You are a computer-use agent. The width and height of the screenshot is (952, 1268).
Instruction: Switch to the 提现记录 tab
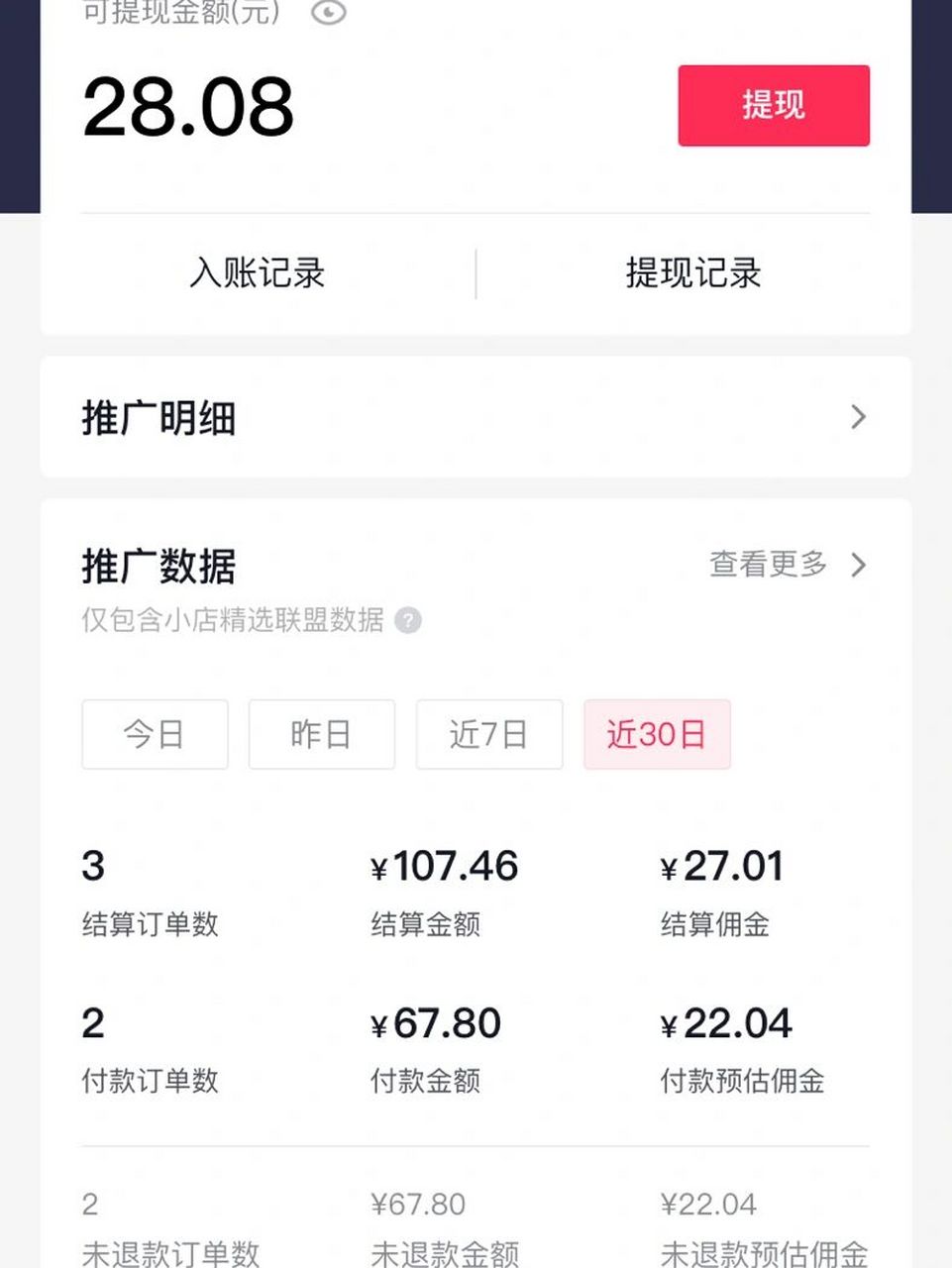693,273
